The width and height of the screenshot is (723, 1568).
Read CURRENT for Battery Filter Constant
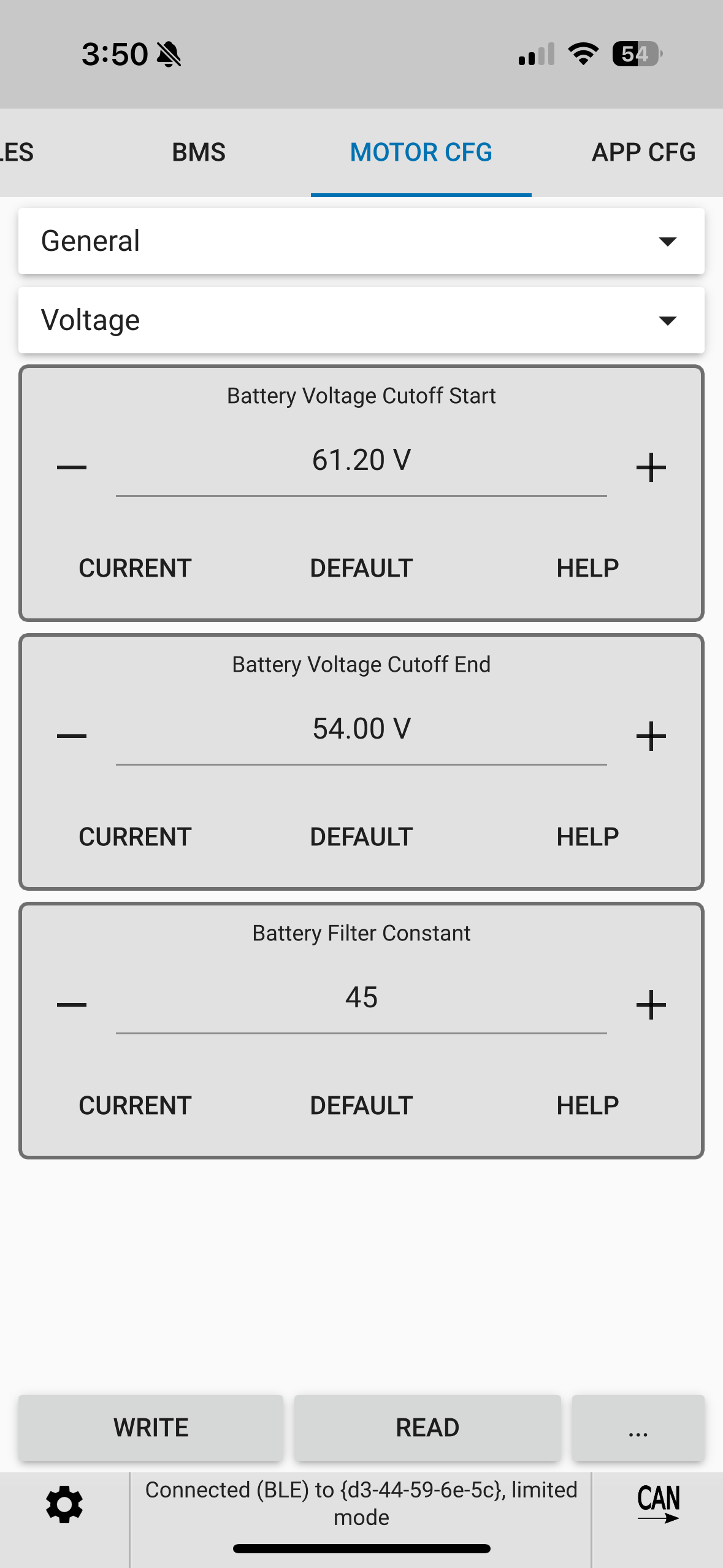[135, 1105]
